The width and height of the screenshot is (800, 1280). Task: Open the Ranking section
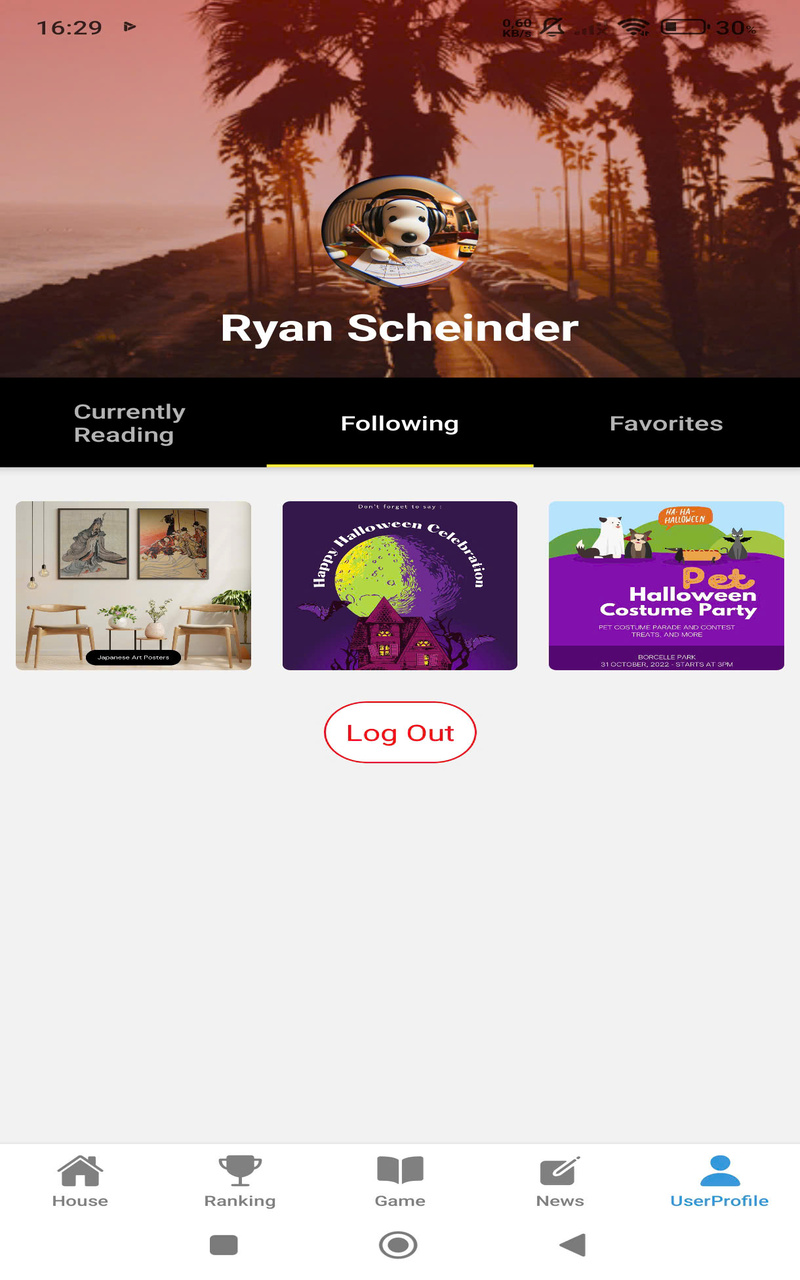[x=240, y=1181]
